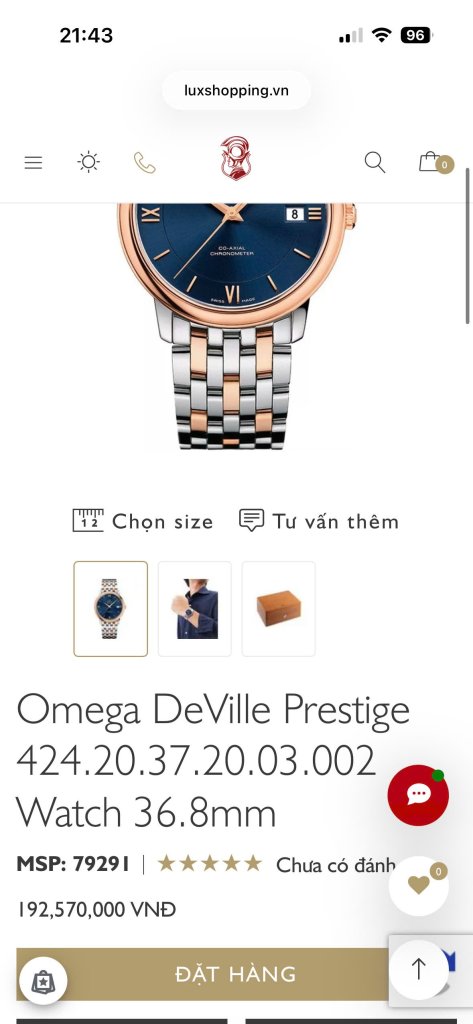Tap ĐẶT HÀNG to order
This screenshot has width=473, height=1024.
236,974
